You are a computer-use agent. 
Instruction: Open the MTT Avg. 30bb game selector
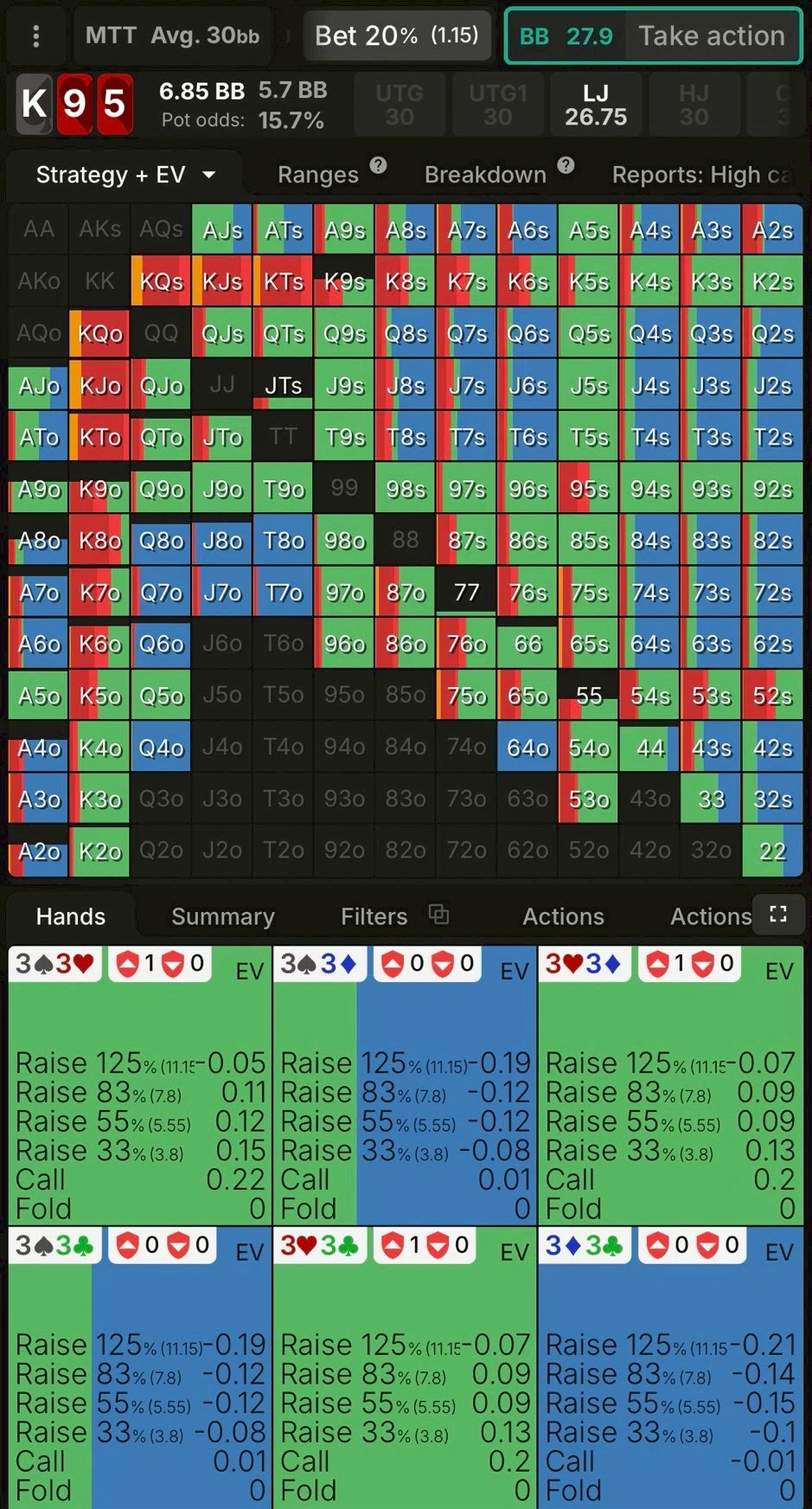click(172, 36)
